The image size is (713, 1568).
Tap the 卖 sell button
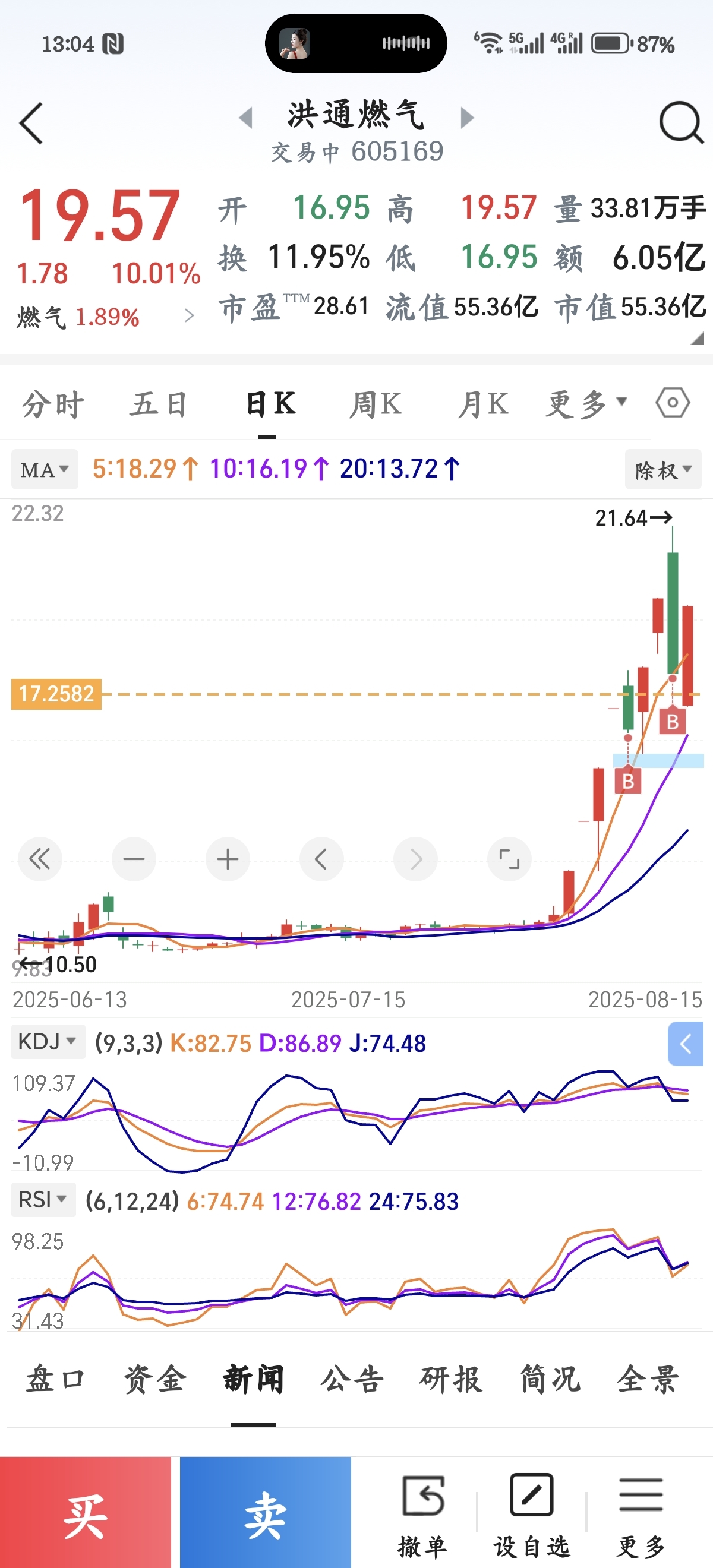[x=266, y=1513]
